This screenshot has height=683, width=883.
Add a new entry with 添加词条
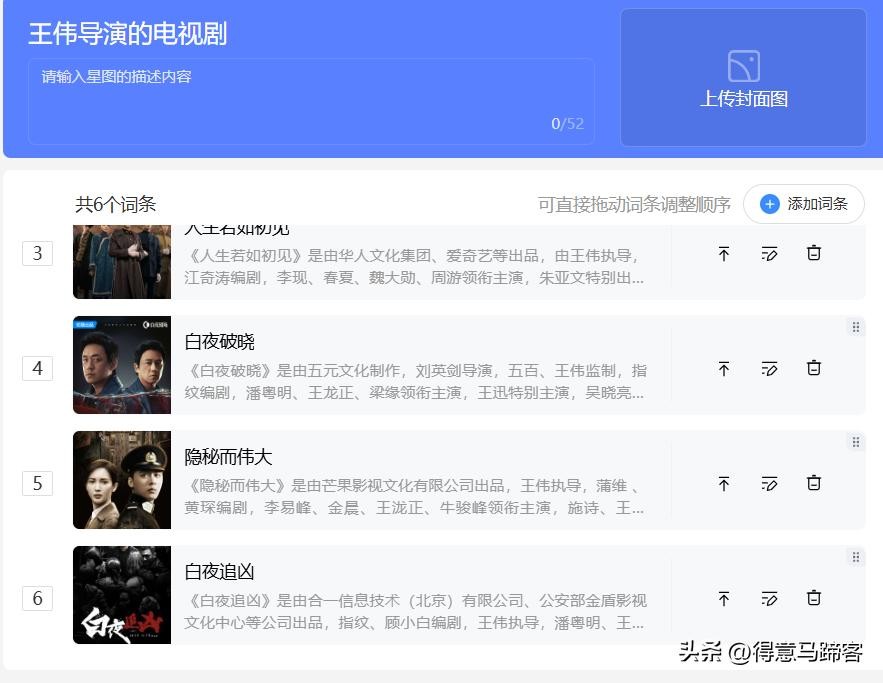804,204
